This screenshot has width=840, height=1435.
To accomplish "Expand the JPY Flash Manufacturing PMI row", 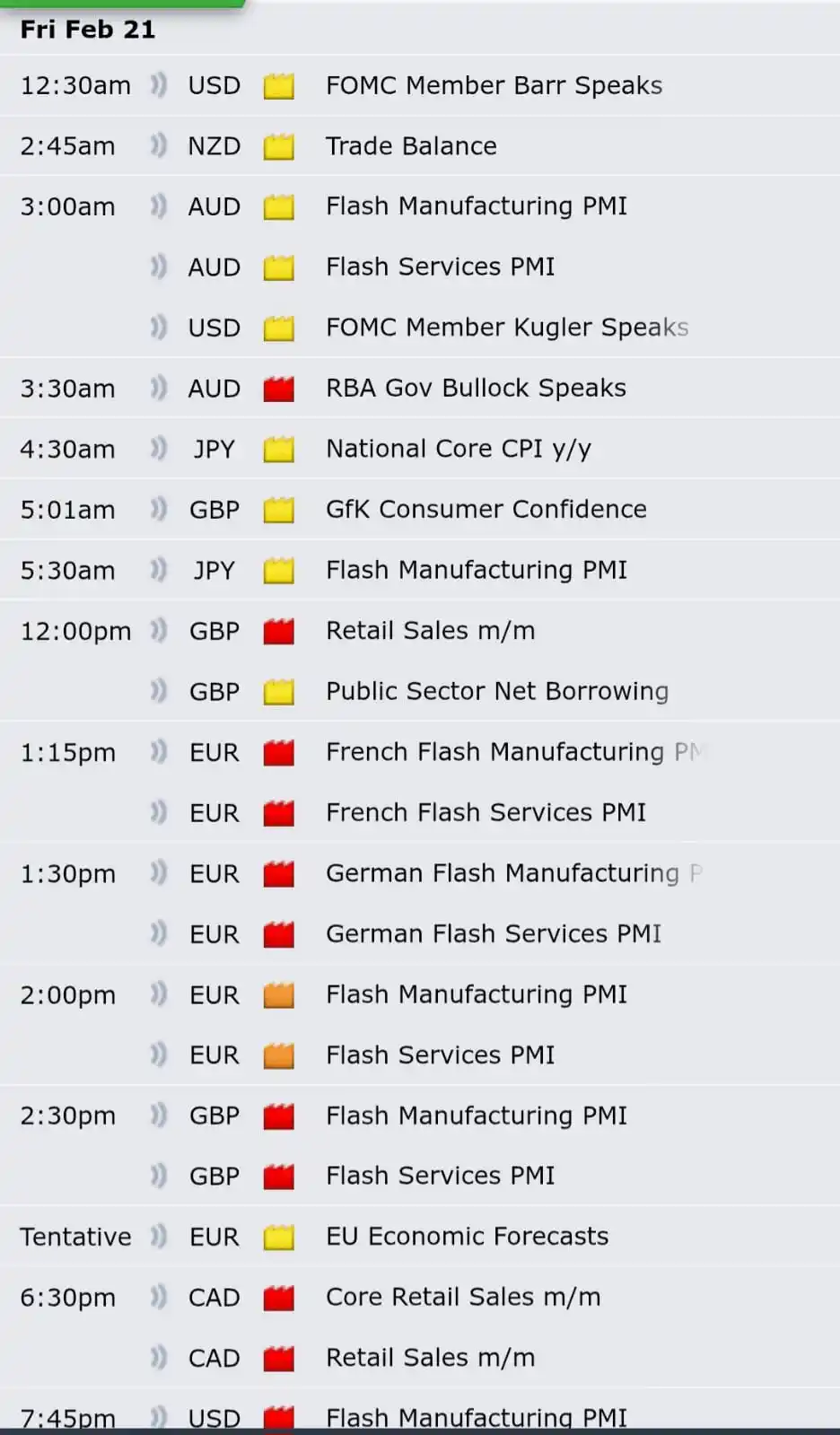I will (x=476, y=570).
